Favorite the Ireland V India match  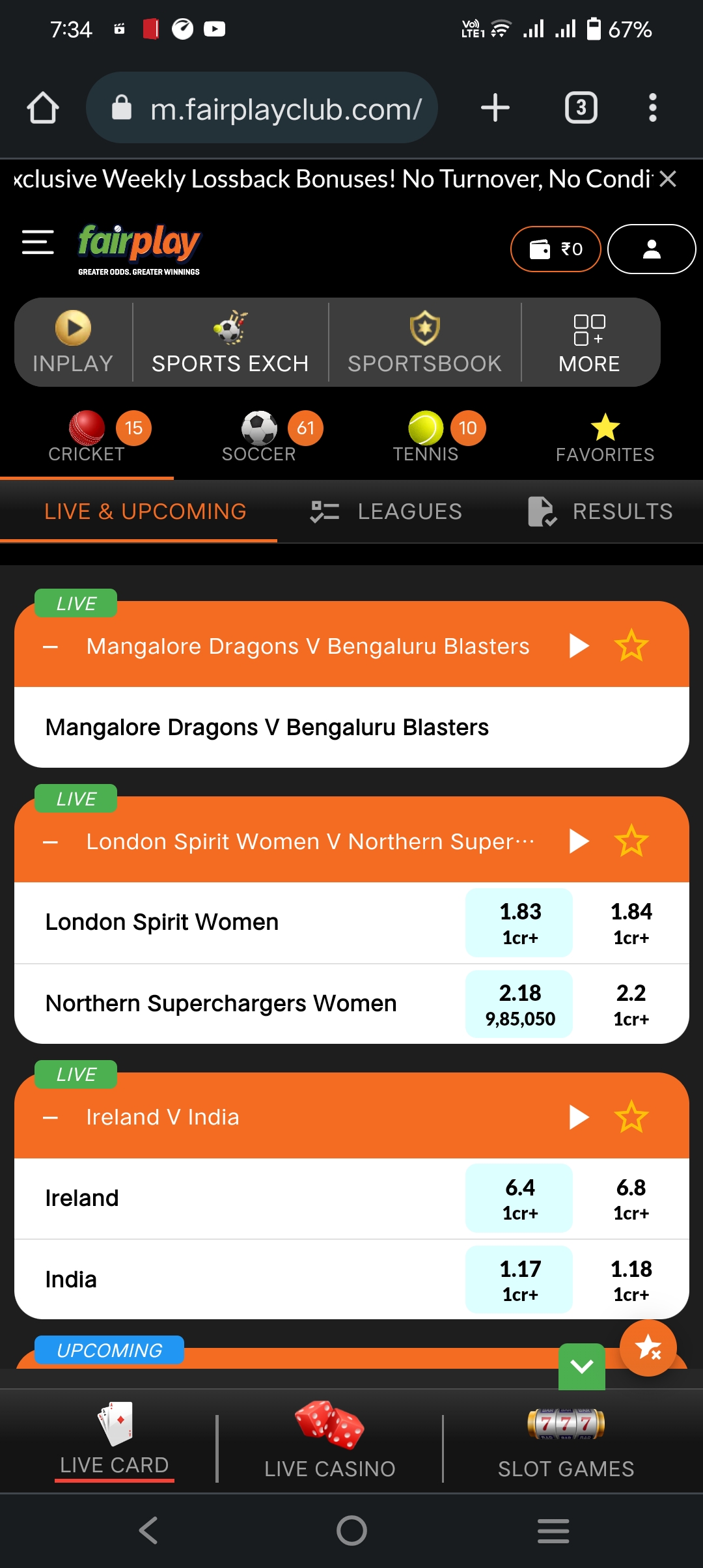[x=631, y=1117]
